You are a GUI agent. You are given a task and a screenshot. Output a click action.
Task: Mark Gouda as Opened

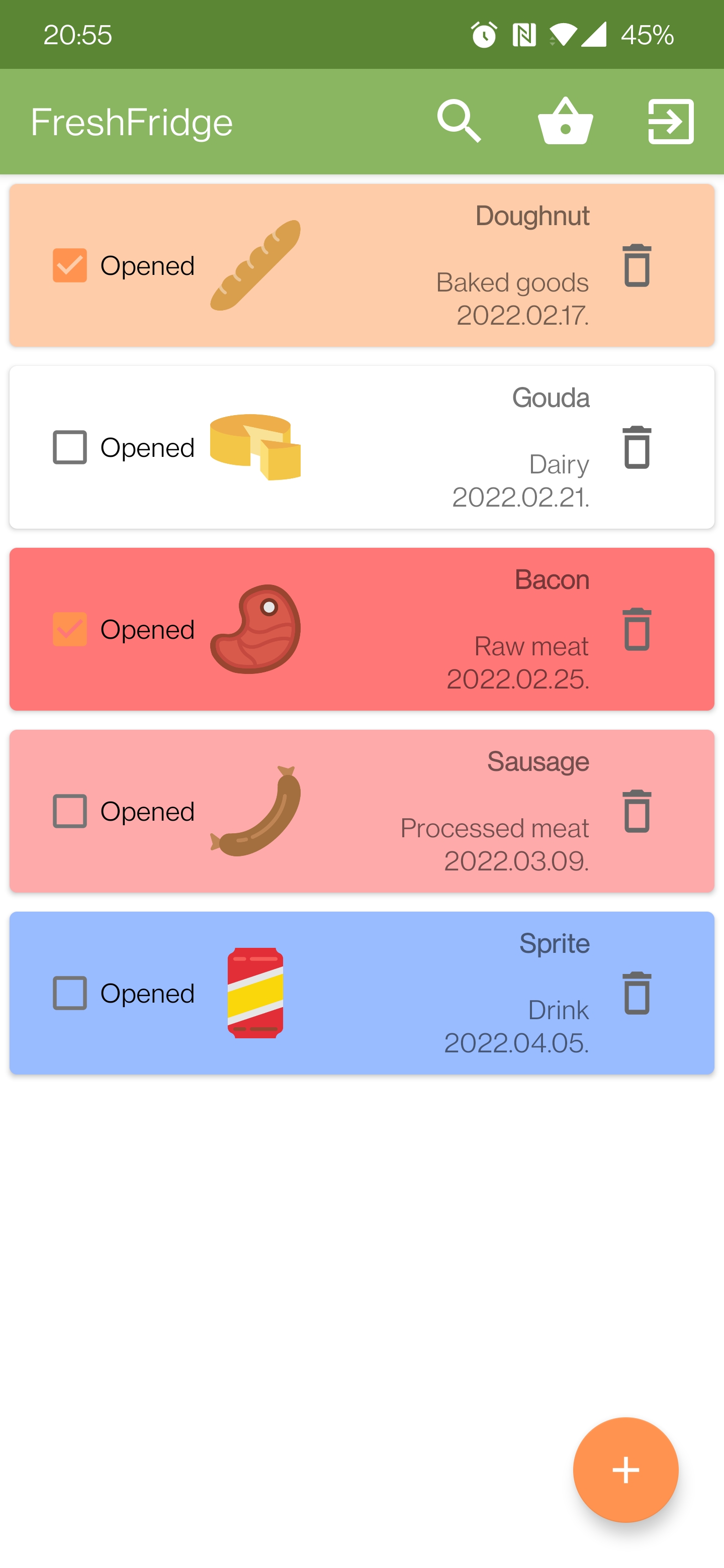pyautogui.click(x=69, y=447)
